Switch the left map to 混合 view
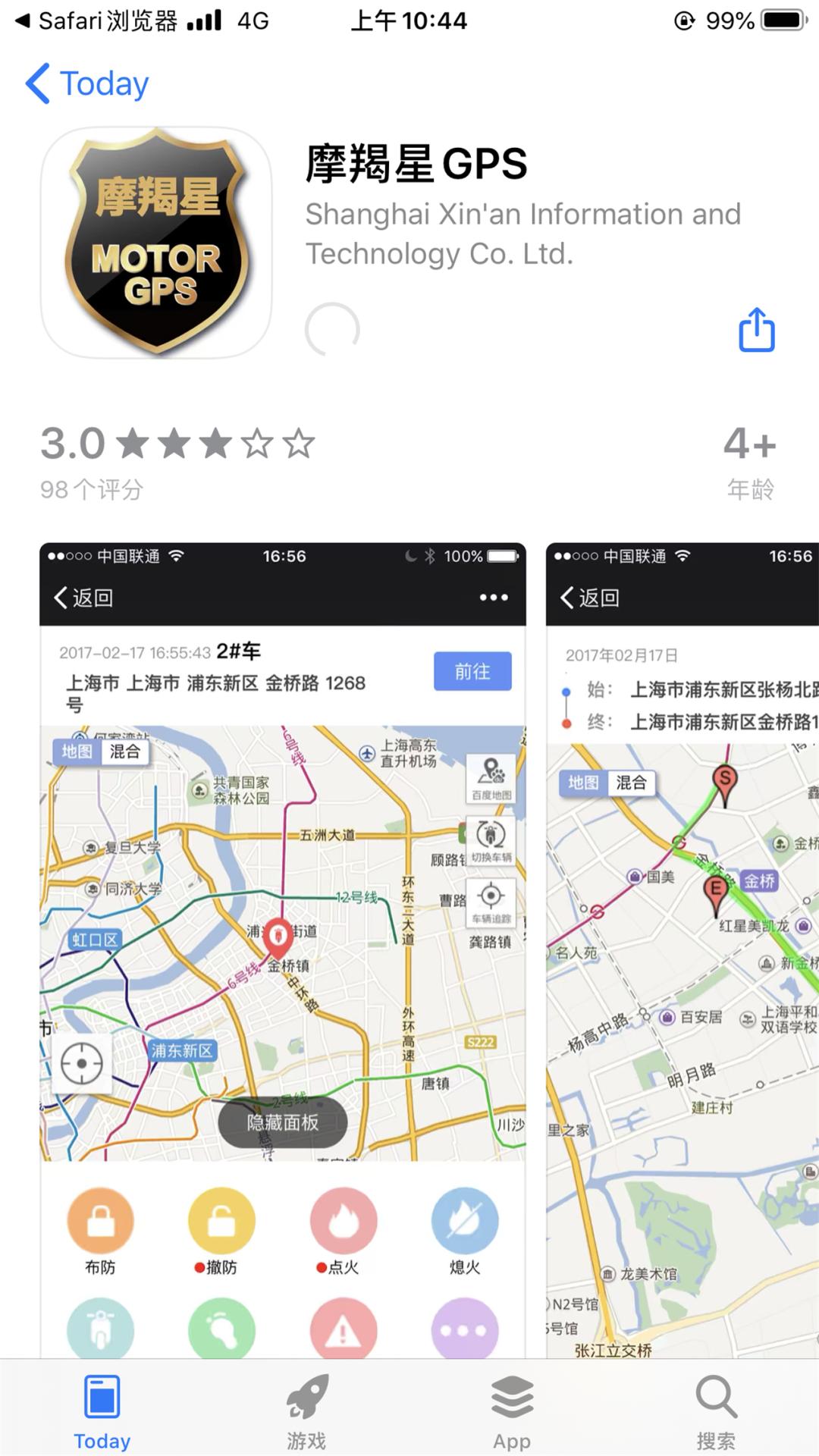 point(126,751)
